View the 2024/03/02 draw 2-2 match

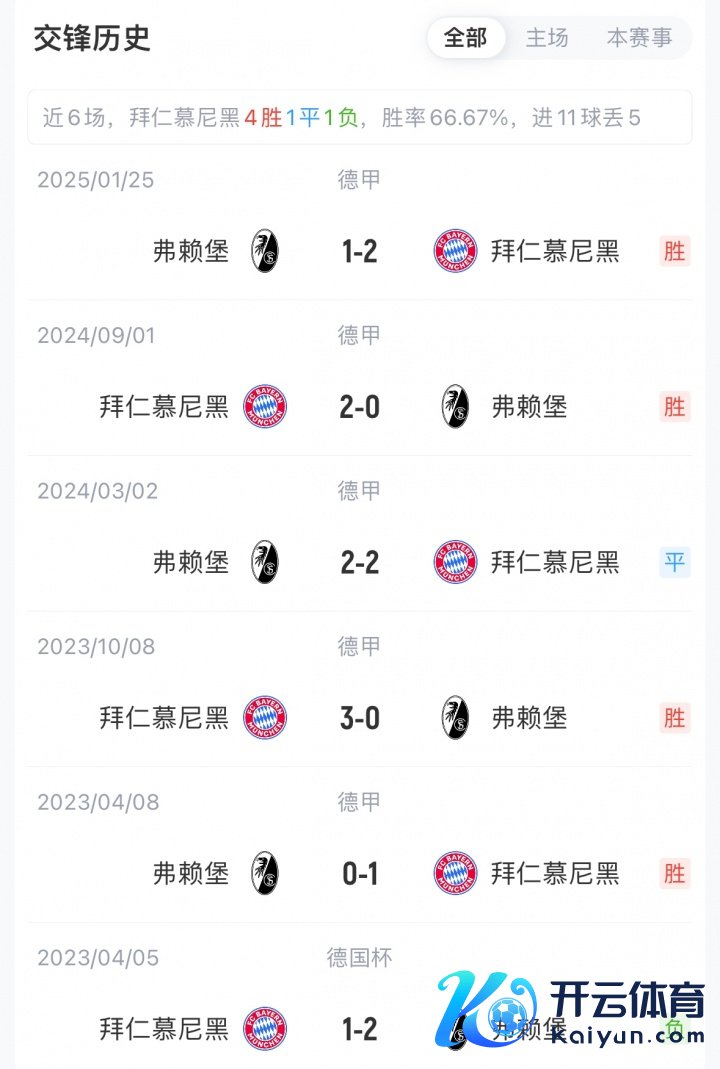click(359, 562)
